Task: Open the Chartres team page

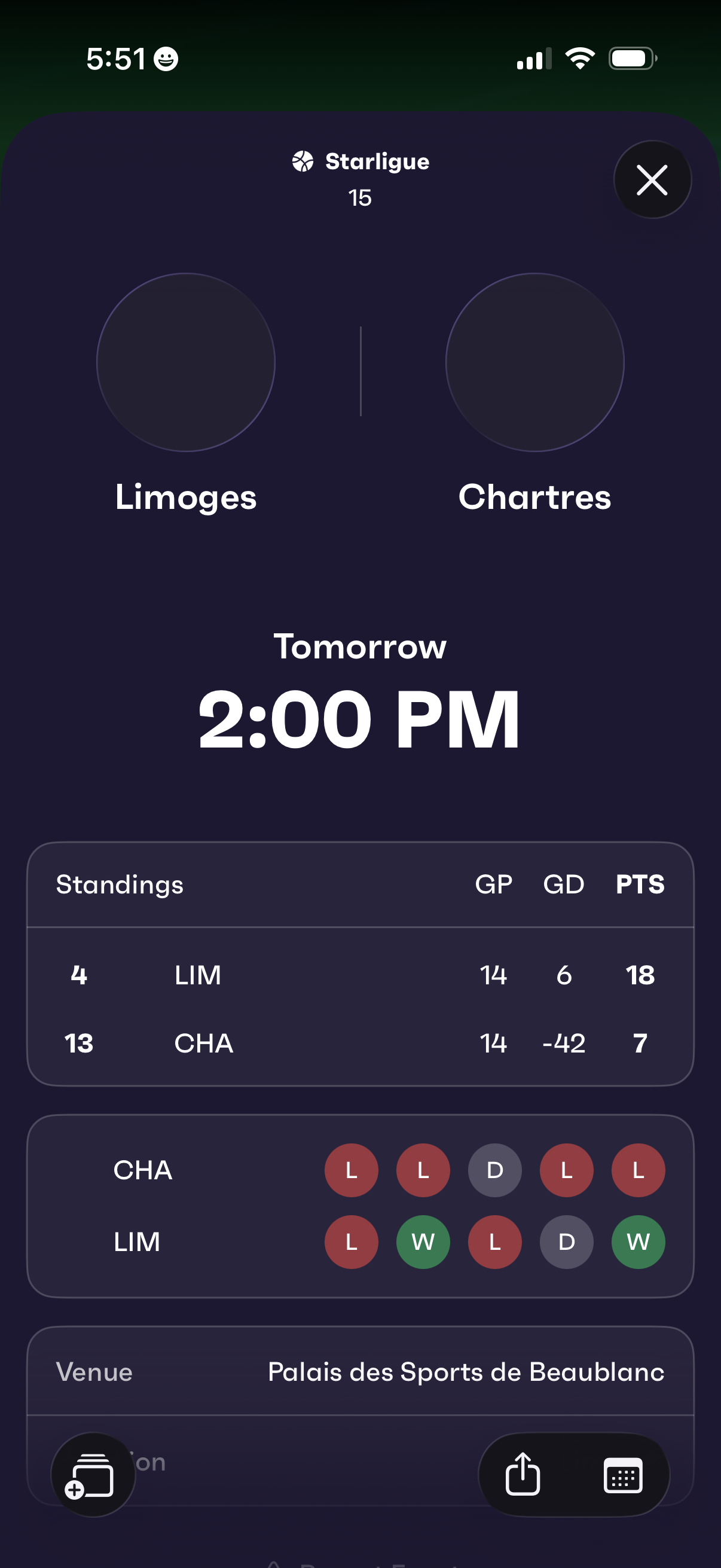Action: click(x=534, y=363)
